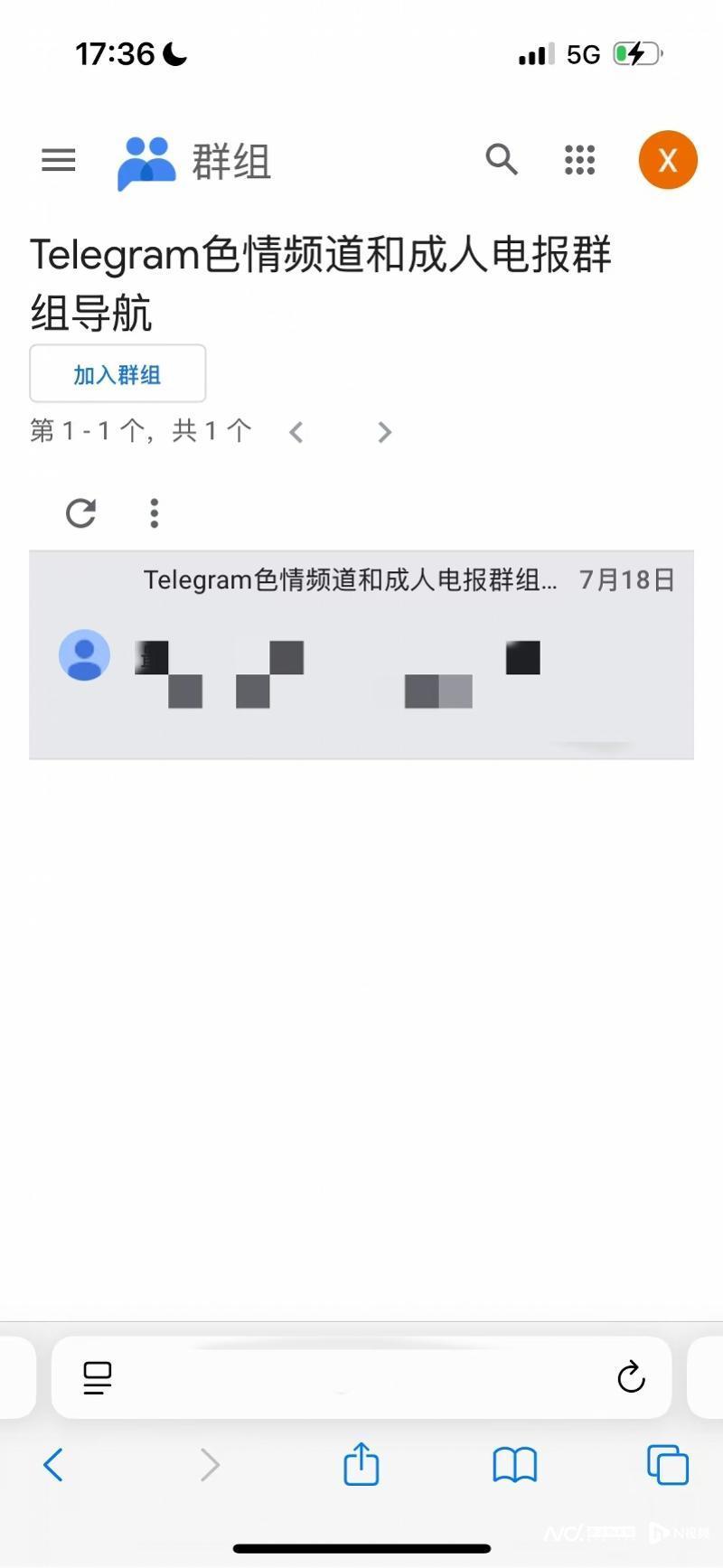
Task: Go back in Safari
Action: (x=53, y=1465)
